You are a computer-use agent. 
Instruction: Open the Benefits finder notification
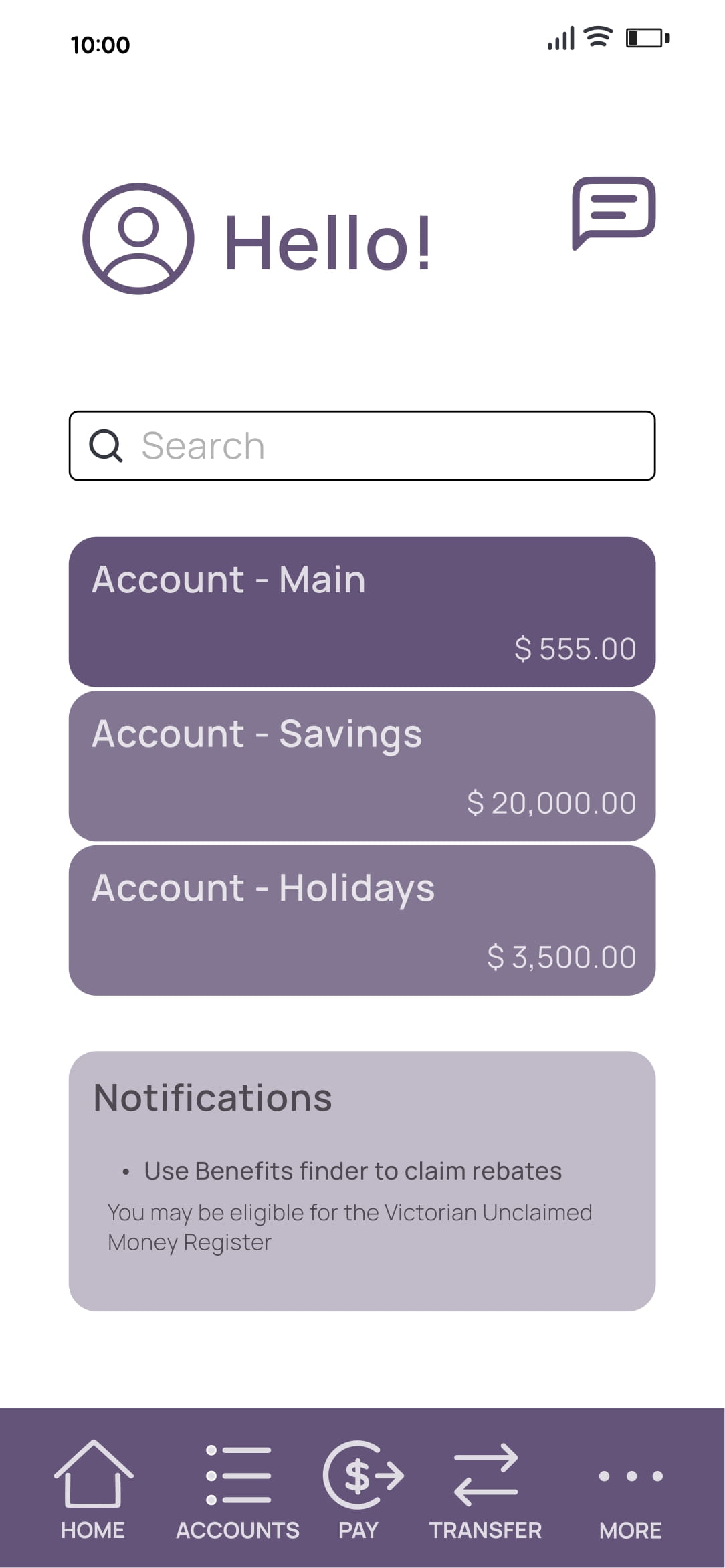[352, 1171]
